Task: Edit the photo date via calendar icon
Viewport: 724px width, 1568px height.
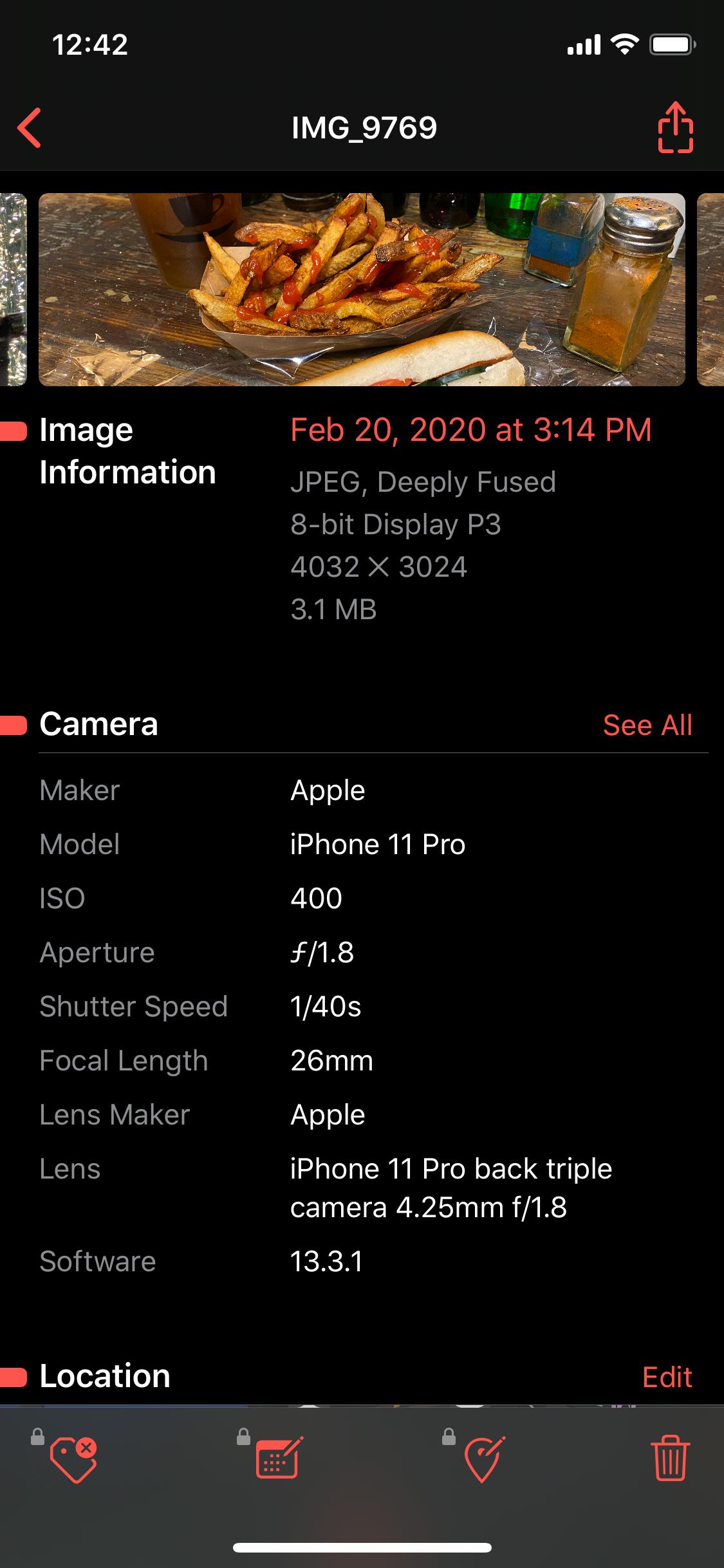Action: (x=279, y=1459)
